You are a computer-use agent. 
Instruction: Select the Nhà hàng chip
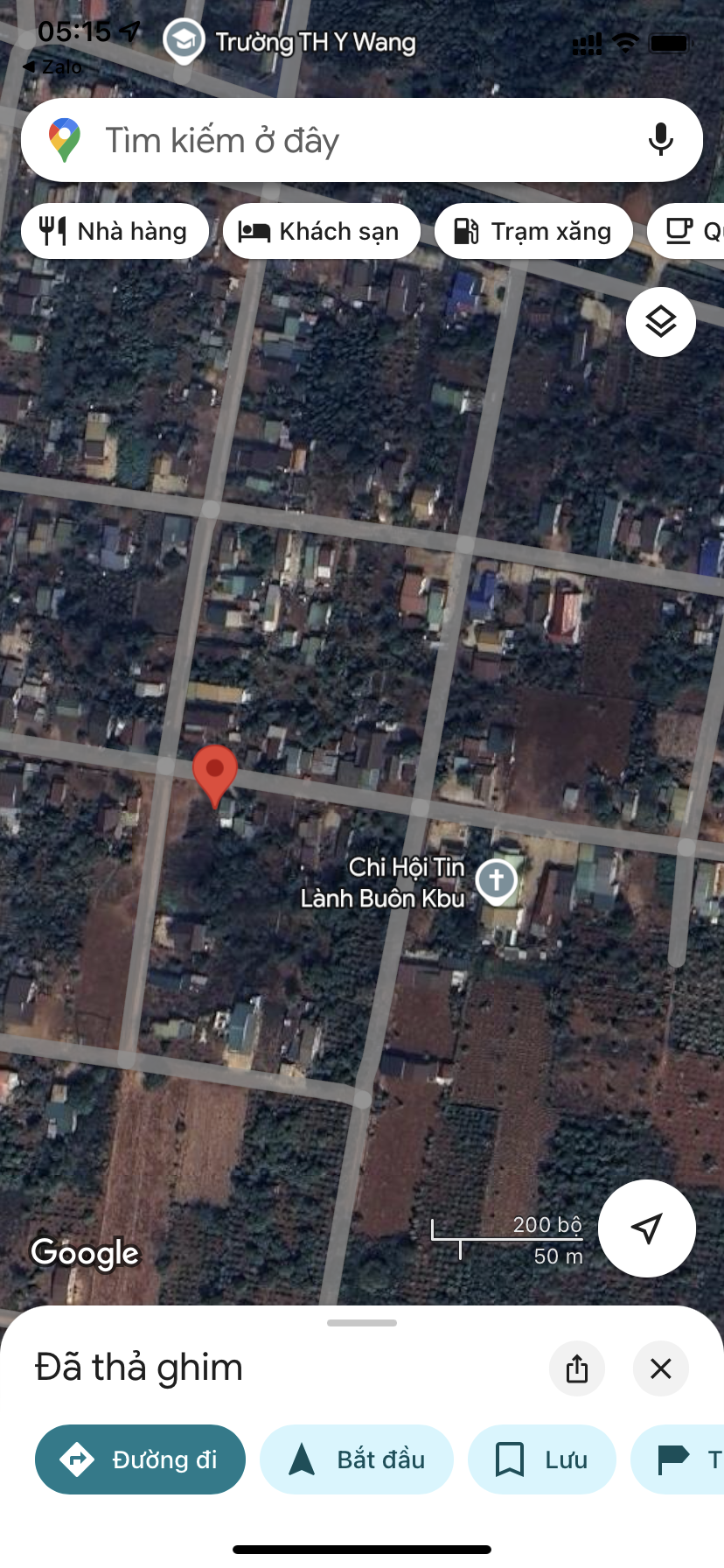click(115, 231)
